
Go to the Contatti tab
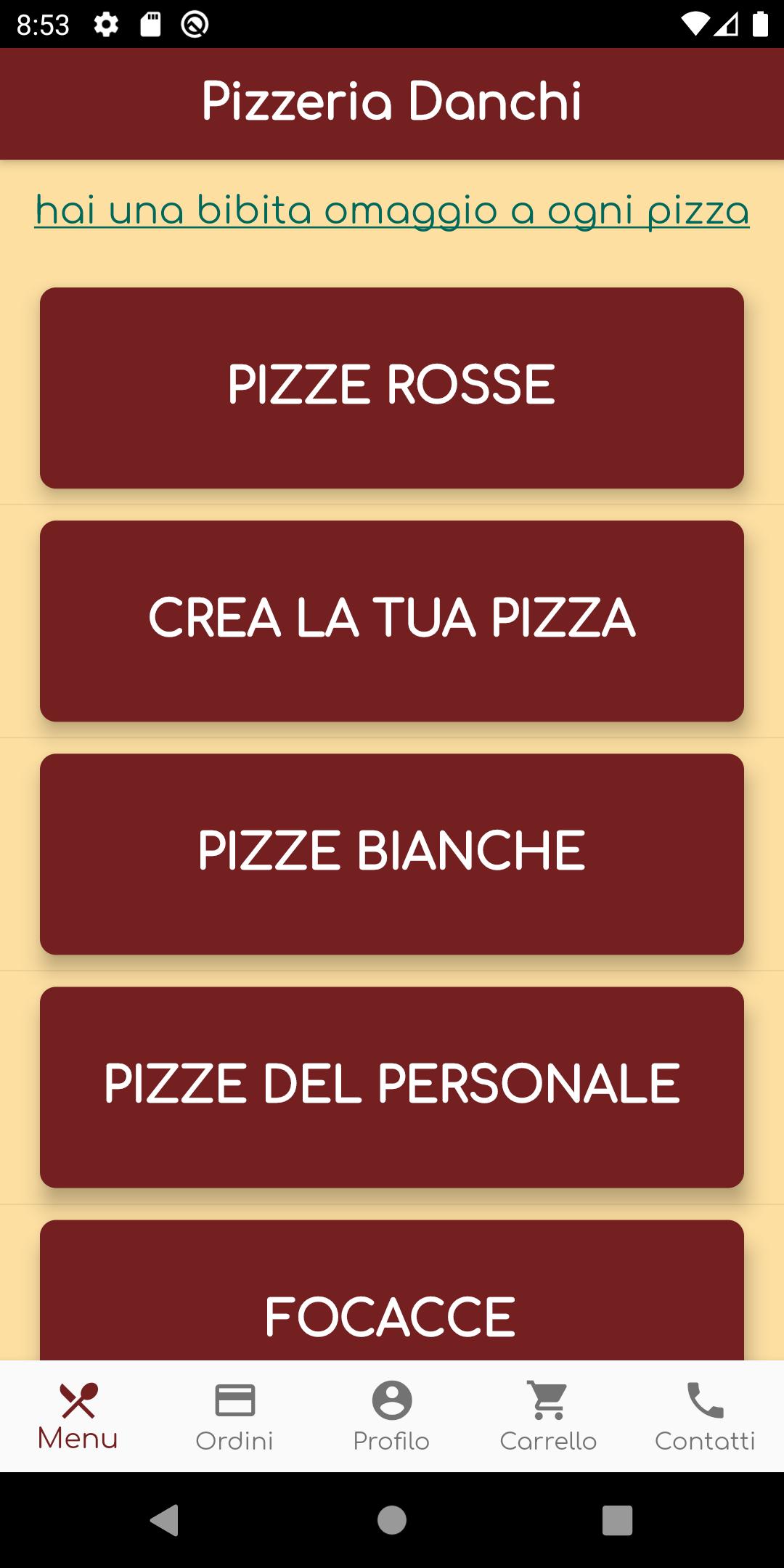coord(705,1416)
